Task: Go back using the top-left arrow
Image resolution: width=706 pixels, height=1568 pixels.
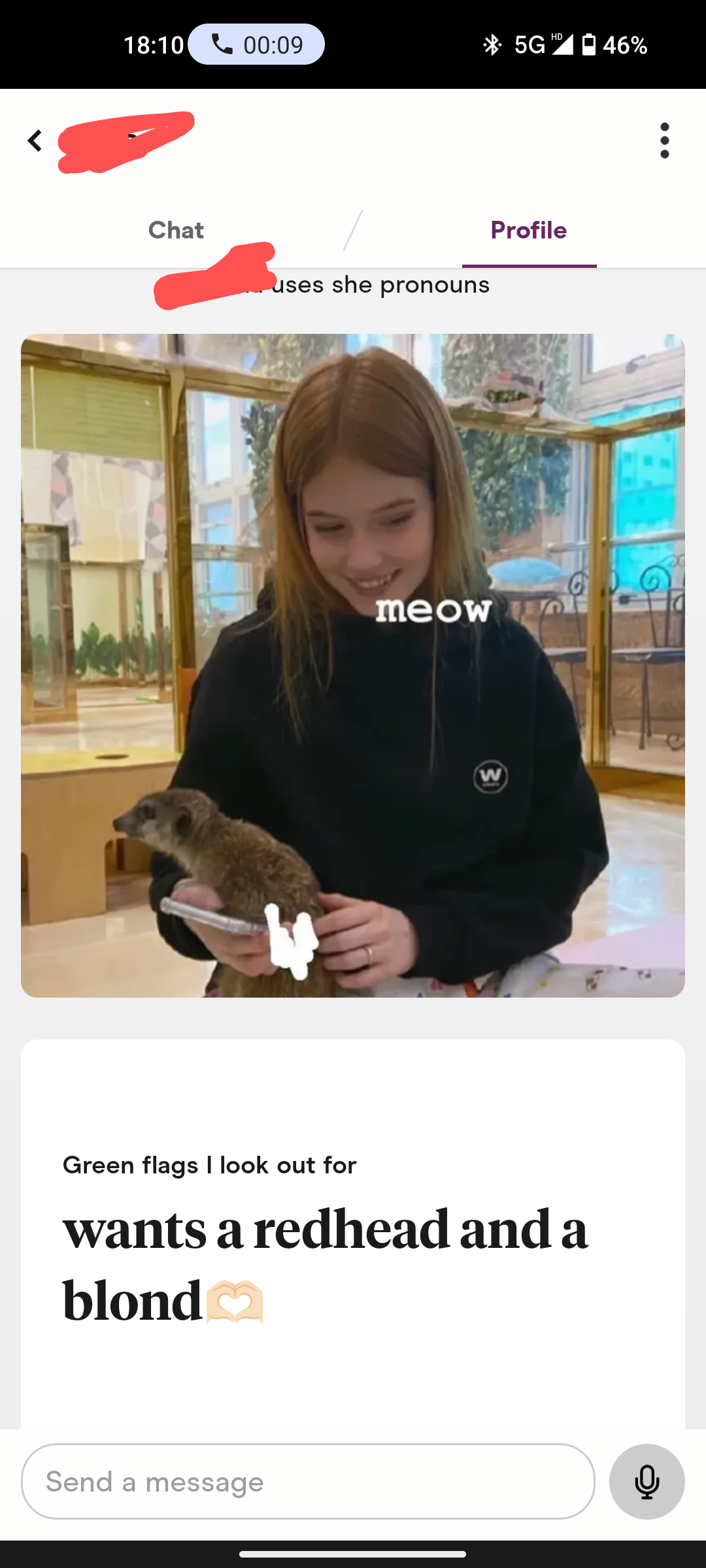Action: pyautogui.click(x=35, y=140)
